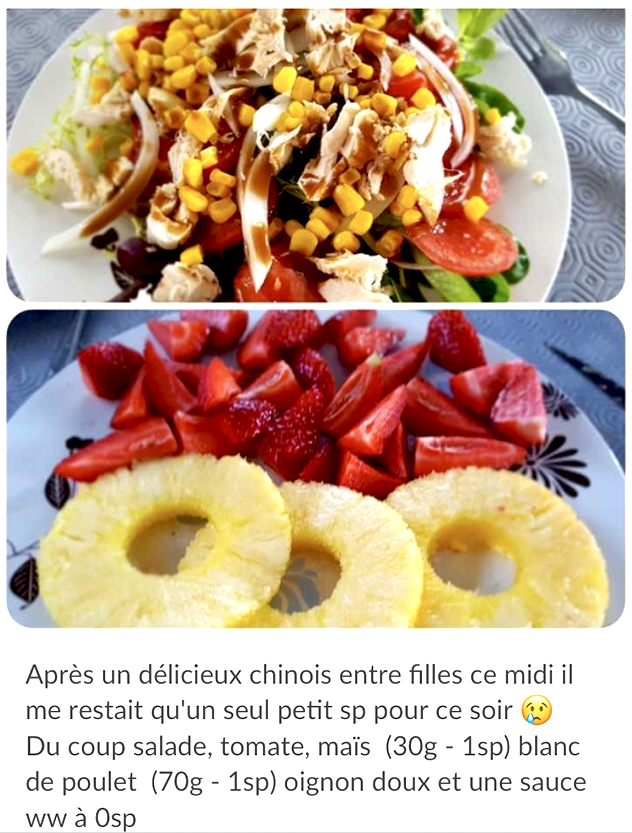Open the strawberries and pineapple photo
The width and height of the screenshot is (632, 833).
[316, 468]
